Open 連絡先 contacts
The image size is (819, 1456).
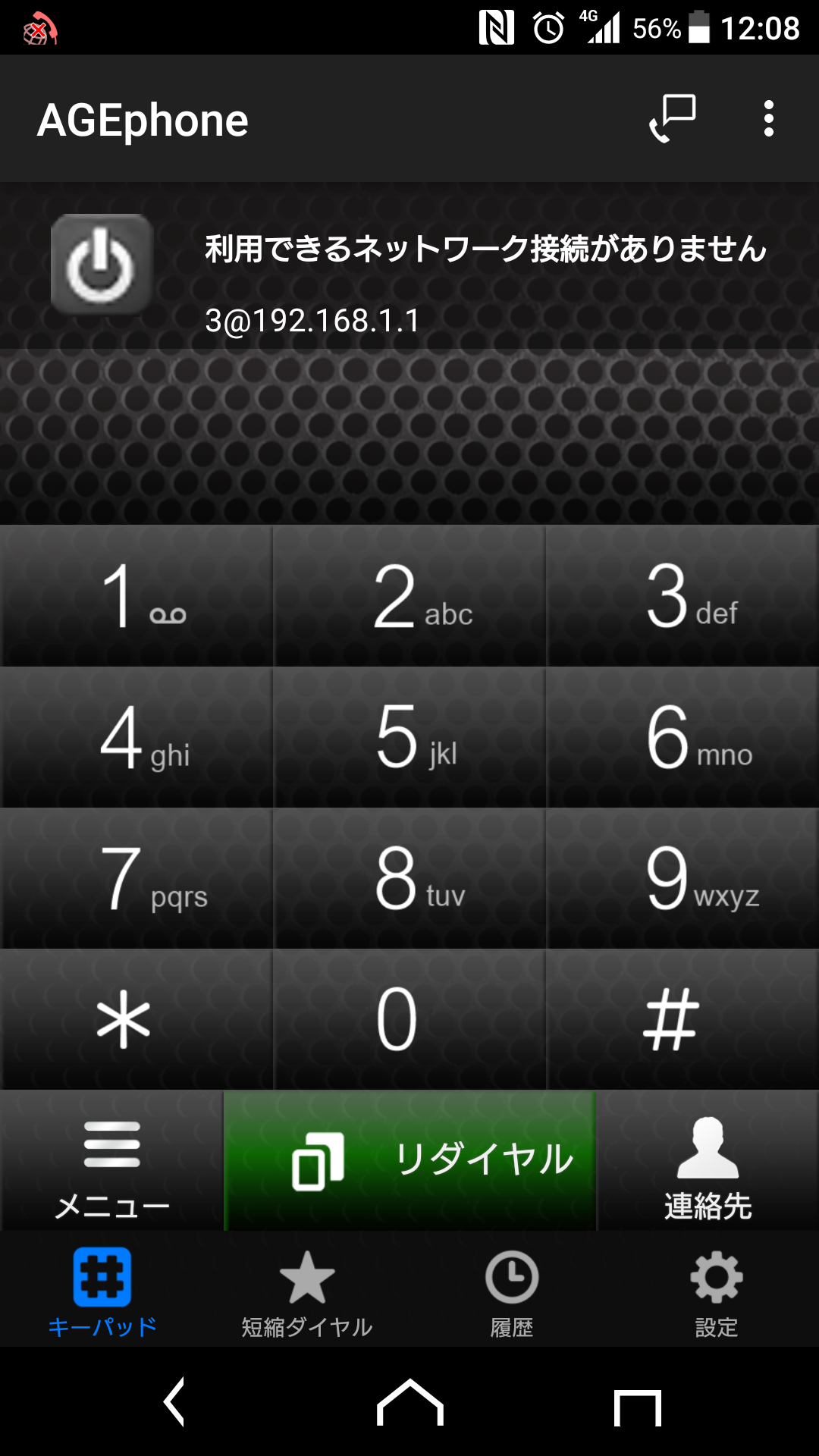coord(708,1162)
